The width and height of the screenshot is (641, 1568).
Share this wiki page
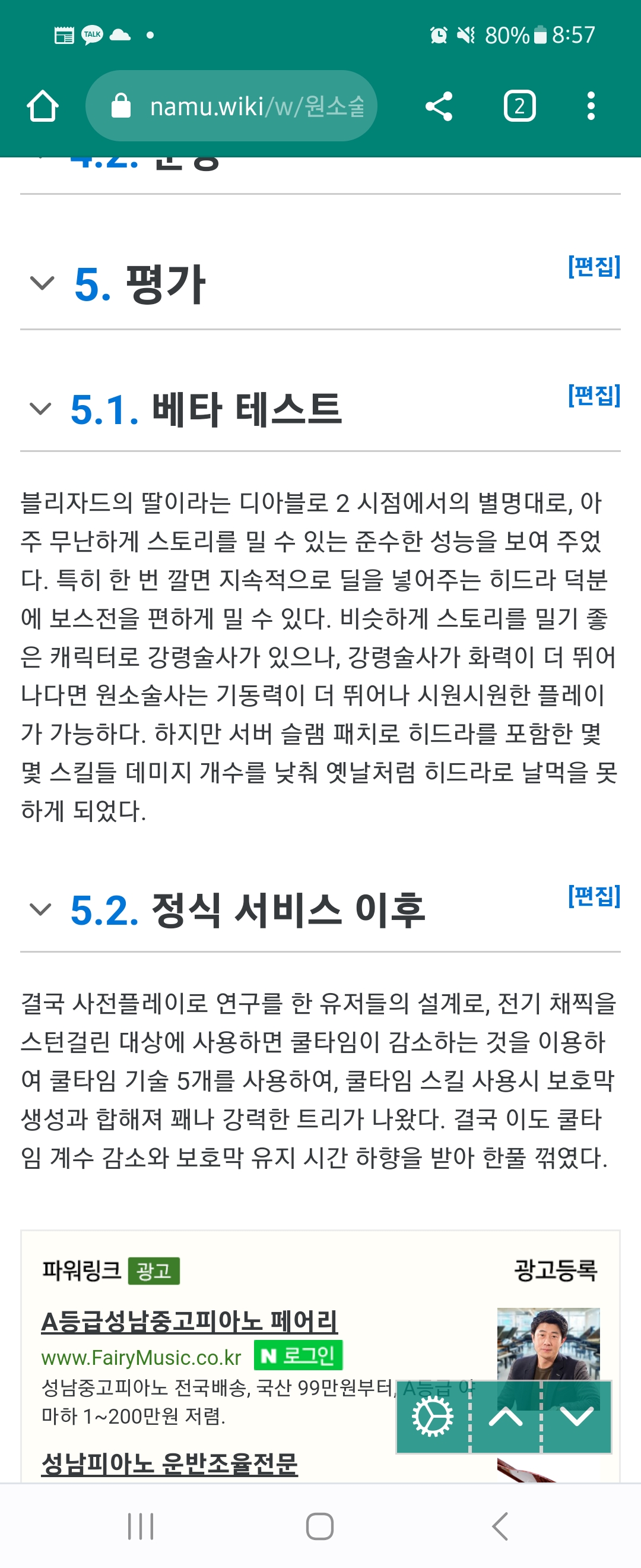point(439,106)
